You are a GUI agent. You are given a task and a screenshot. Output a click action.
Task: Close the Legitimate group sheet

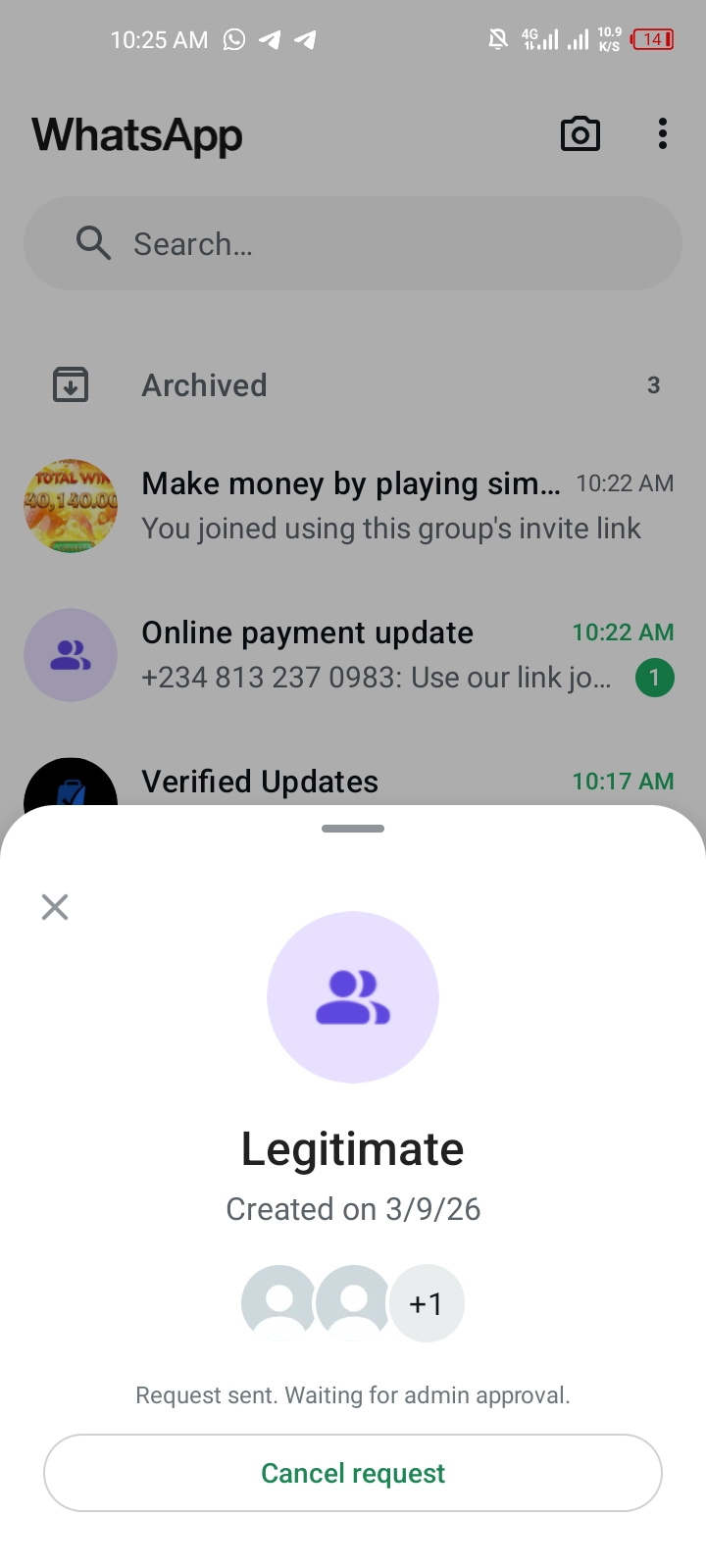coord(55,907)
